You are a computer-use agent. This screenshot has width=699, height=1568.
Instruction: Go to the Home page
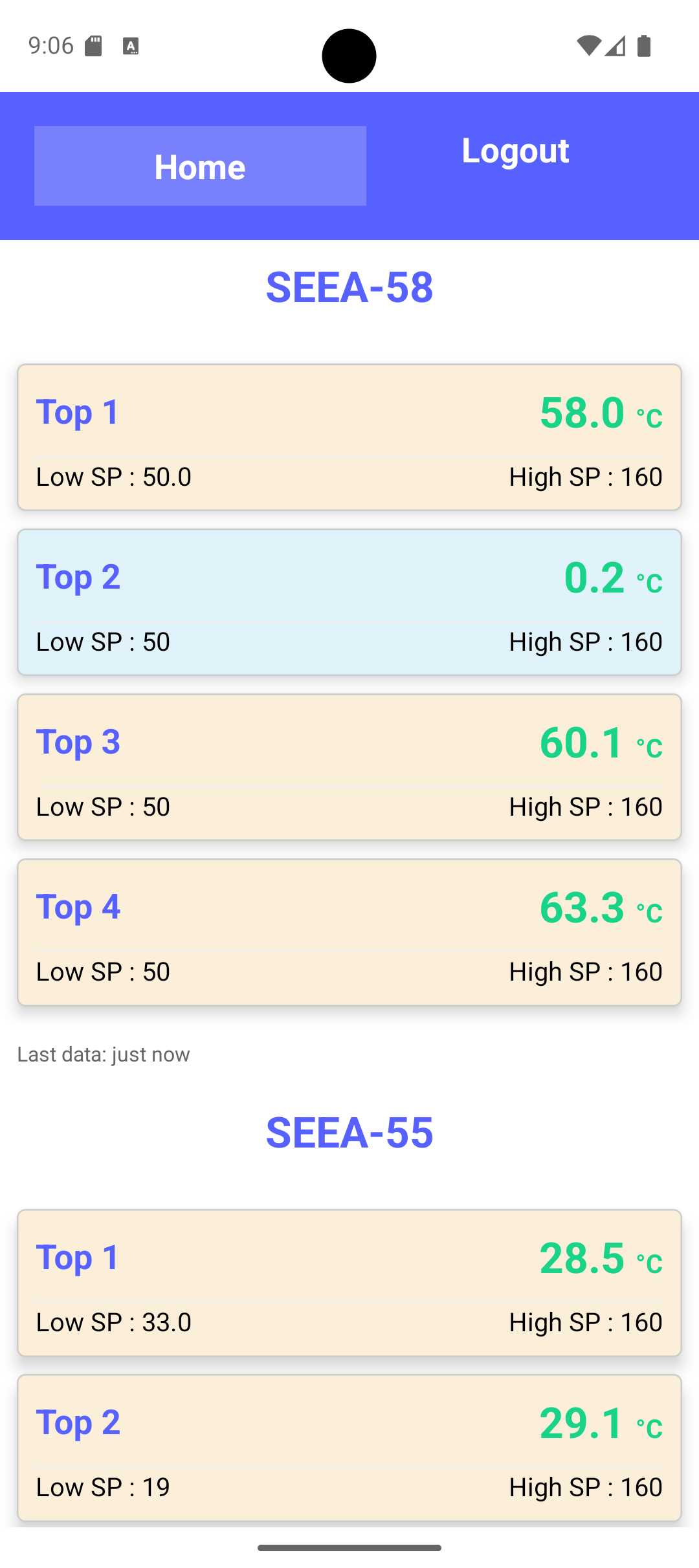point(200,166)
